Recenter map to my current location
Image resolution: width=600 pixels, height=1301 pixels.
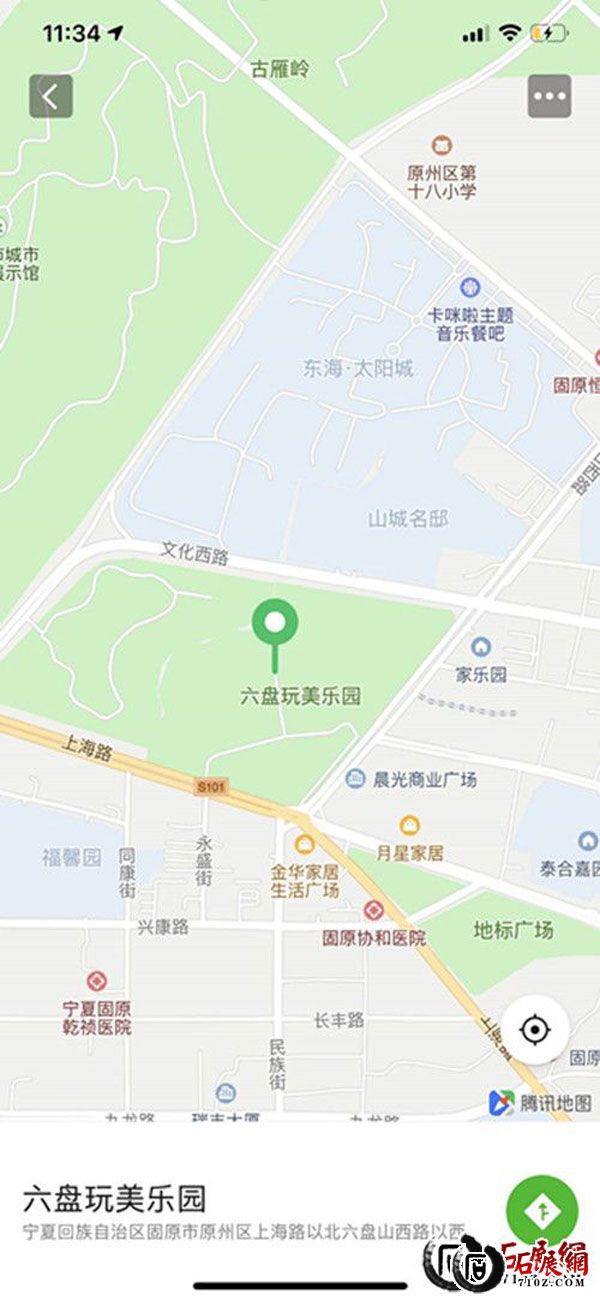(x=535, y=1029)
